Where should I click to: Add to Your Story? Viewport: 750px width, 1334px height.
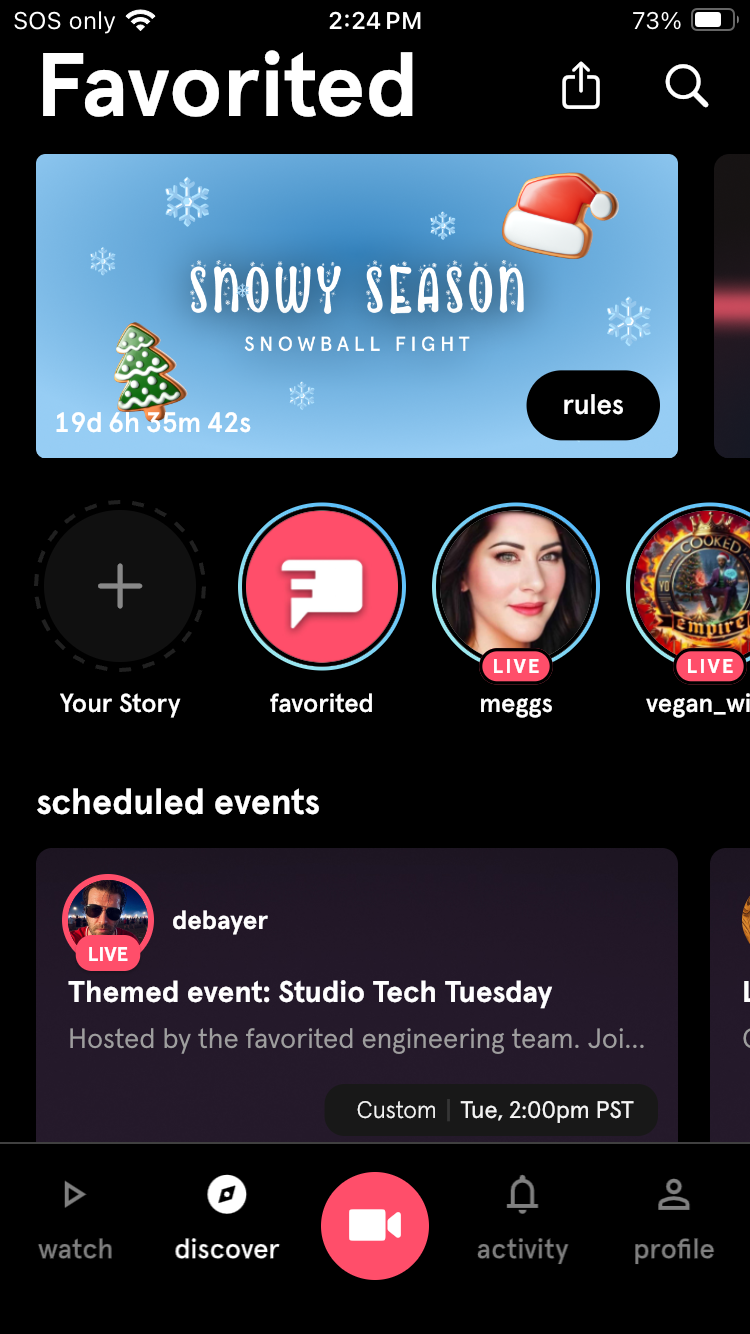120,586
